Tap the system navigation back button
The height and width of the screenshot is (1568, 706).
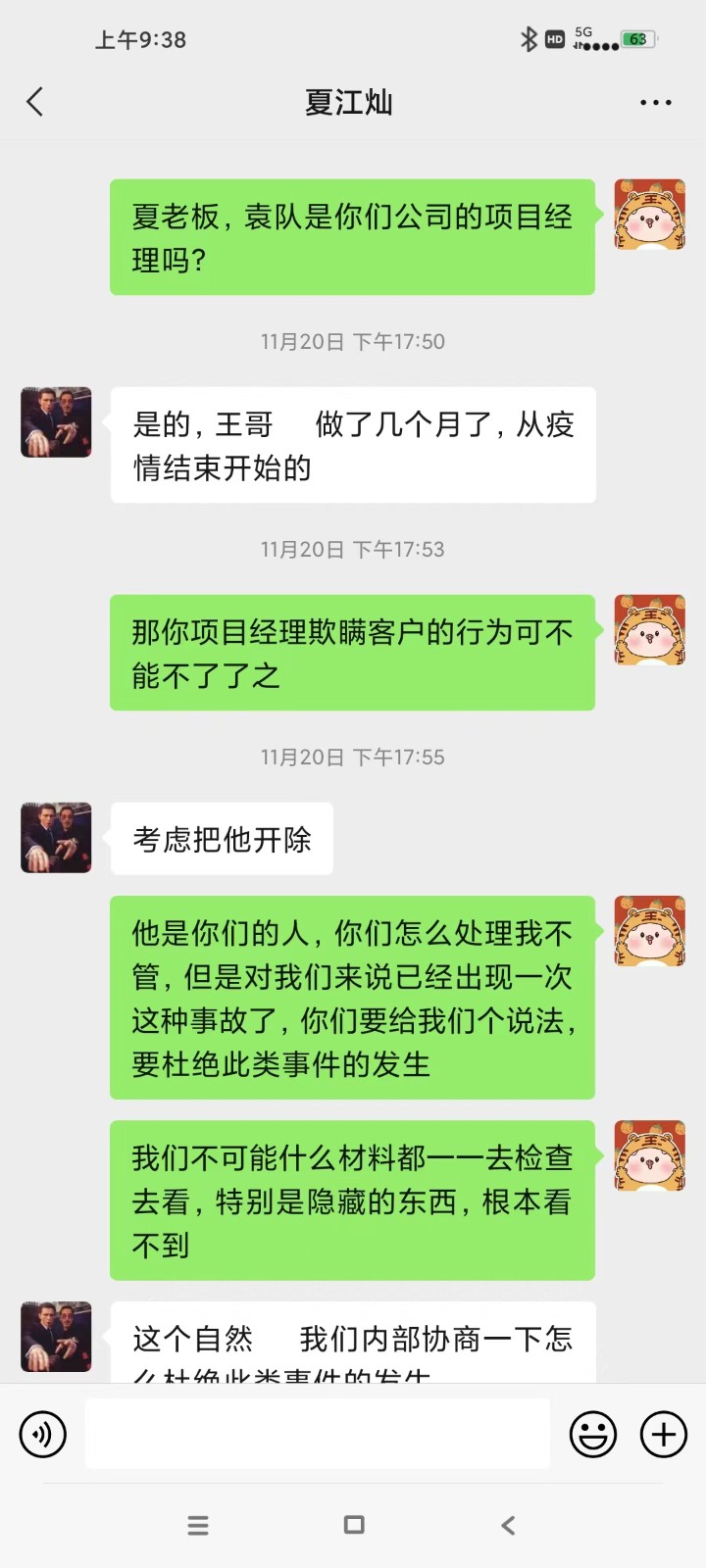(x=508, y=1525)
